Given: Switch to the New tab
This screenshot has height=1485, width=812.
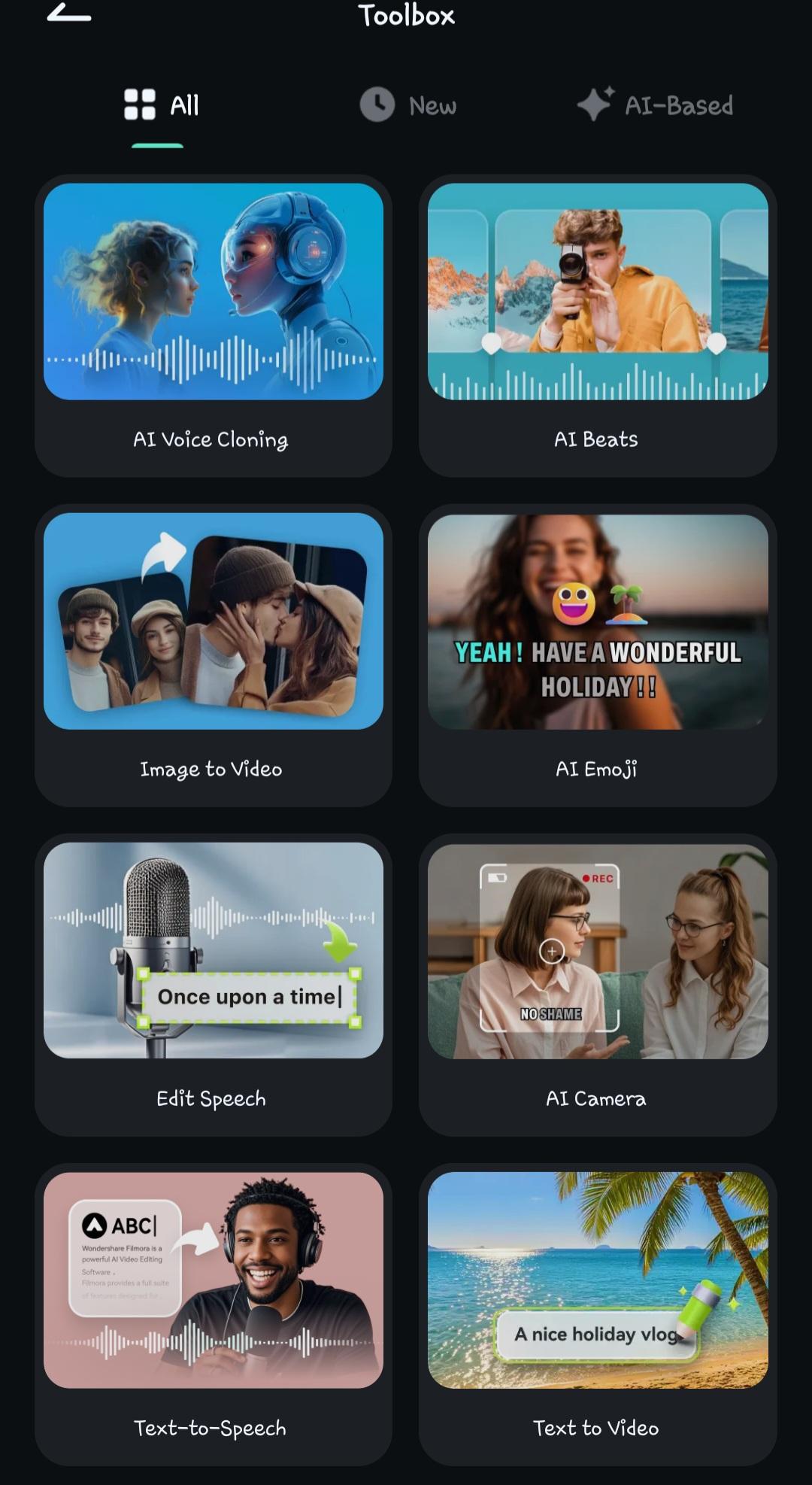Looking at the screenshot, I should (x=408, y=105).
